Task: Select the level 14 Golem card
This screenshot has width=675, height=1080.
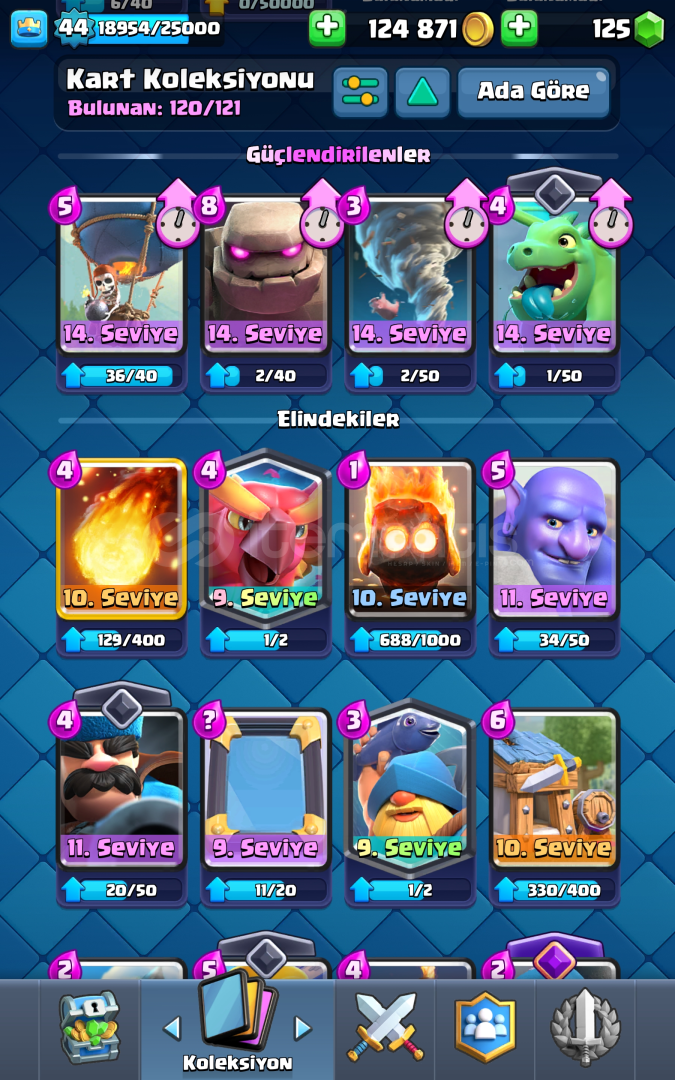Action: [265, 275]
